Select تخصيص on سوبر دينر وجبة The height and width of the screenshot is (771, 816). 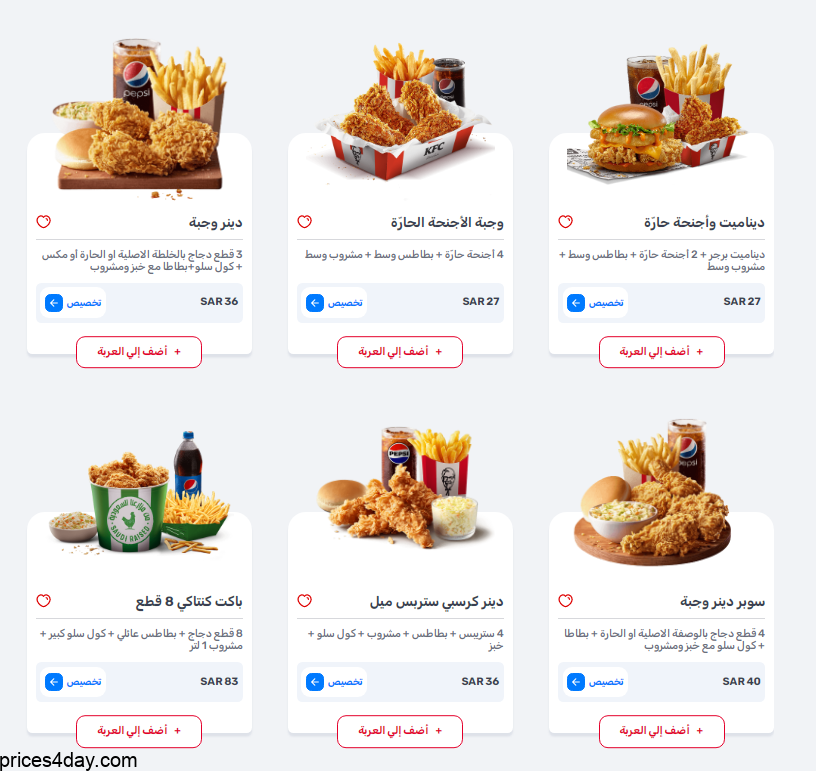point(596,682)
